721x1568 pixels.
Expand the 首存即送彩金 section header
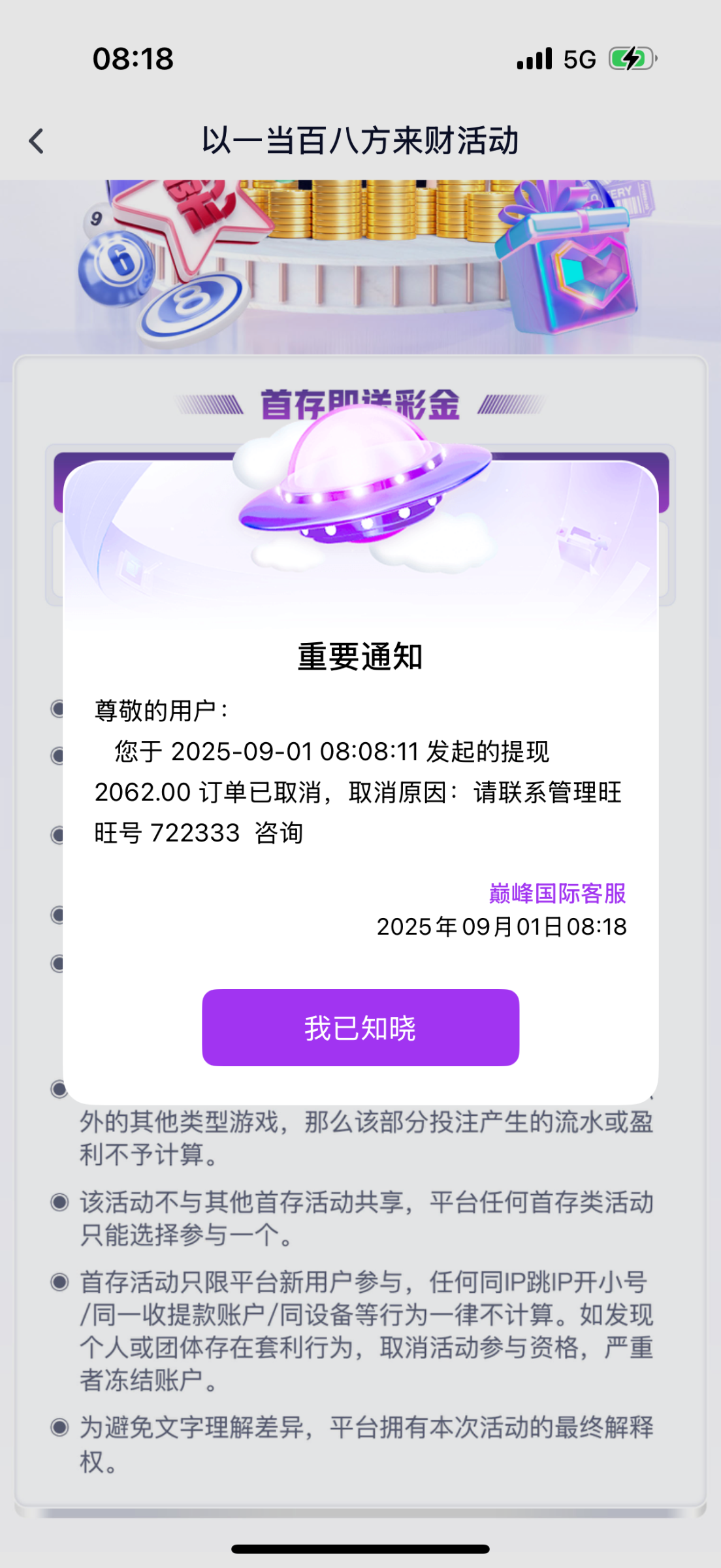(x=360, y=403)
